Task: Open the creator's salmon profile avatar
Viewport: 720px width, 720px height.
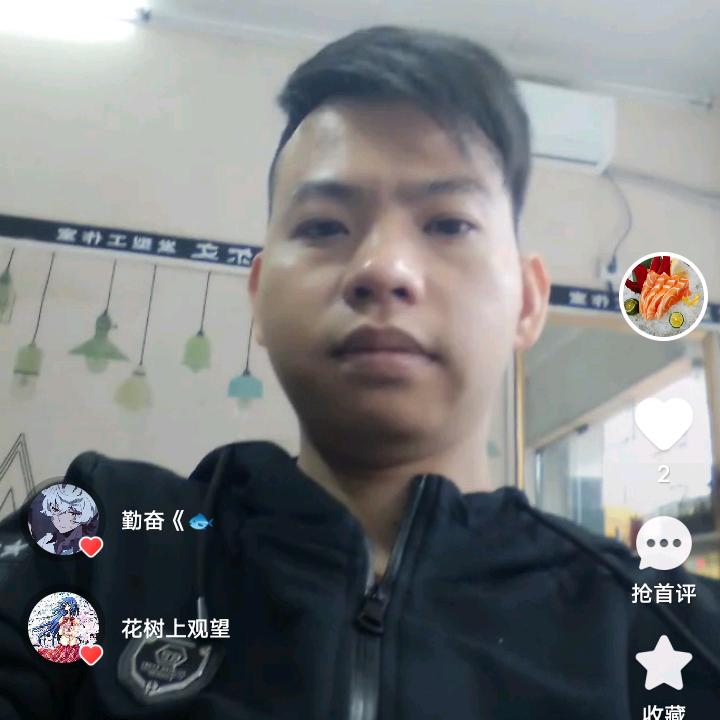Action: pyautogui.click(x=663, y=296)
